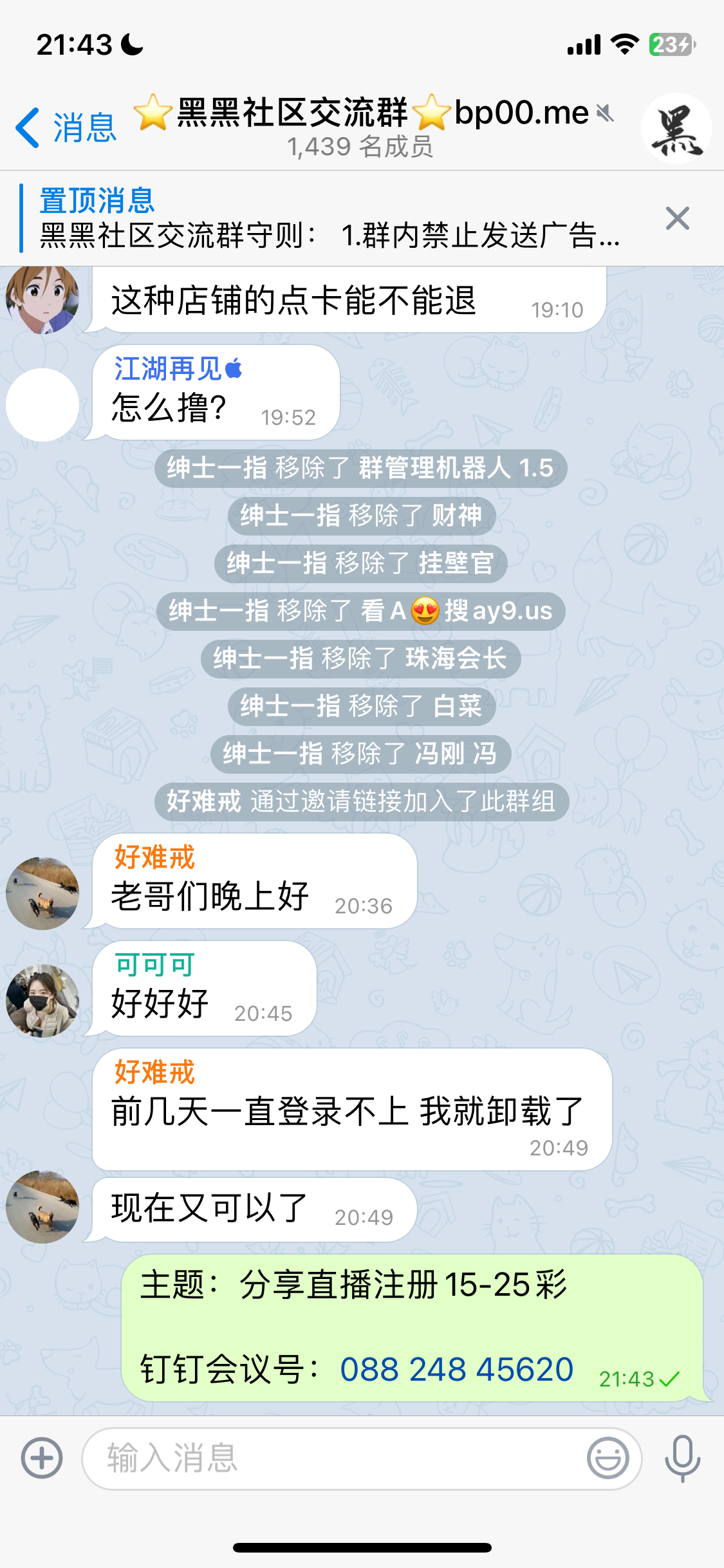Open the anime avatar beside 这种店铺的点卡能不能退
The width and height of the screenshot is (724, 1568).
42,298
